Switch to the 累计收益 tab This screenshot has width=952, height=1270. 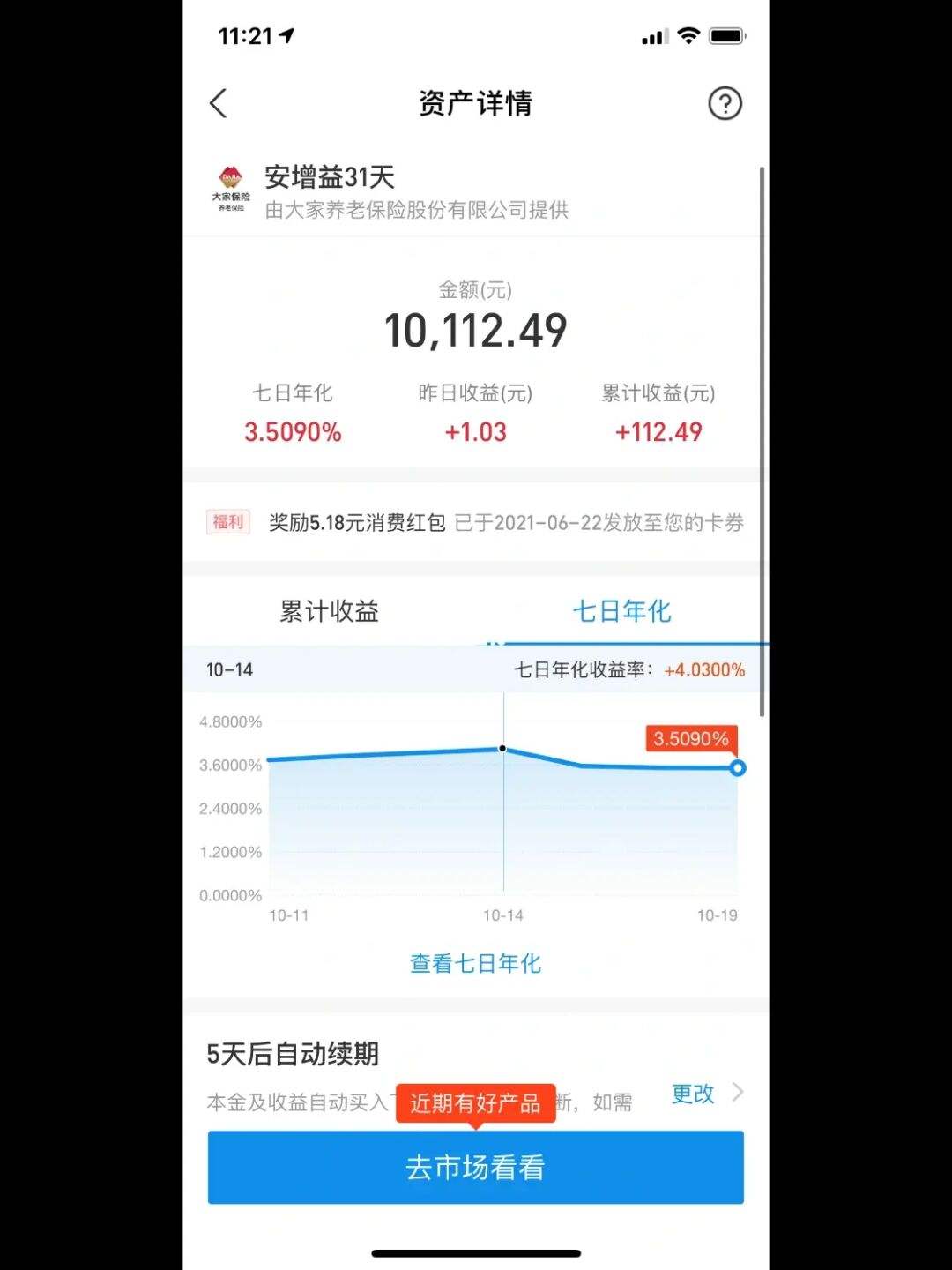(329, 611)
